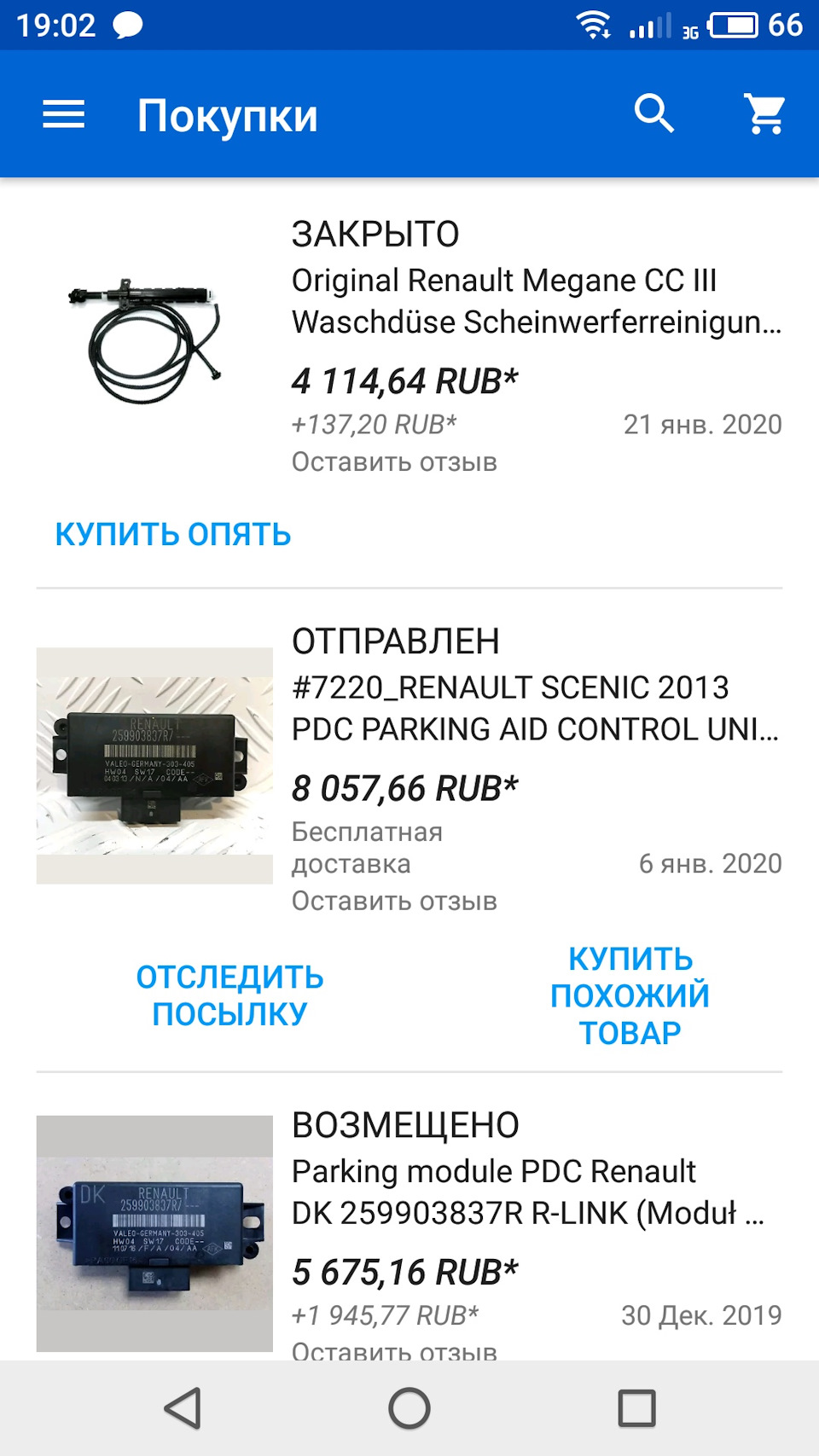This screenshot has width=819, height=1456.
Task: View the DK 259903837R parking module photo
Action: (154, 1233)
